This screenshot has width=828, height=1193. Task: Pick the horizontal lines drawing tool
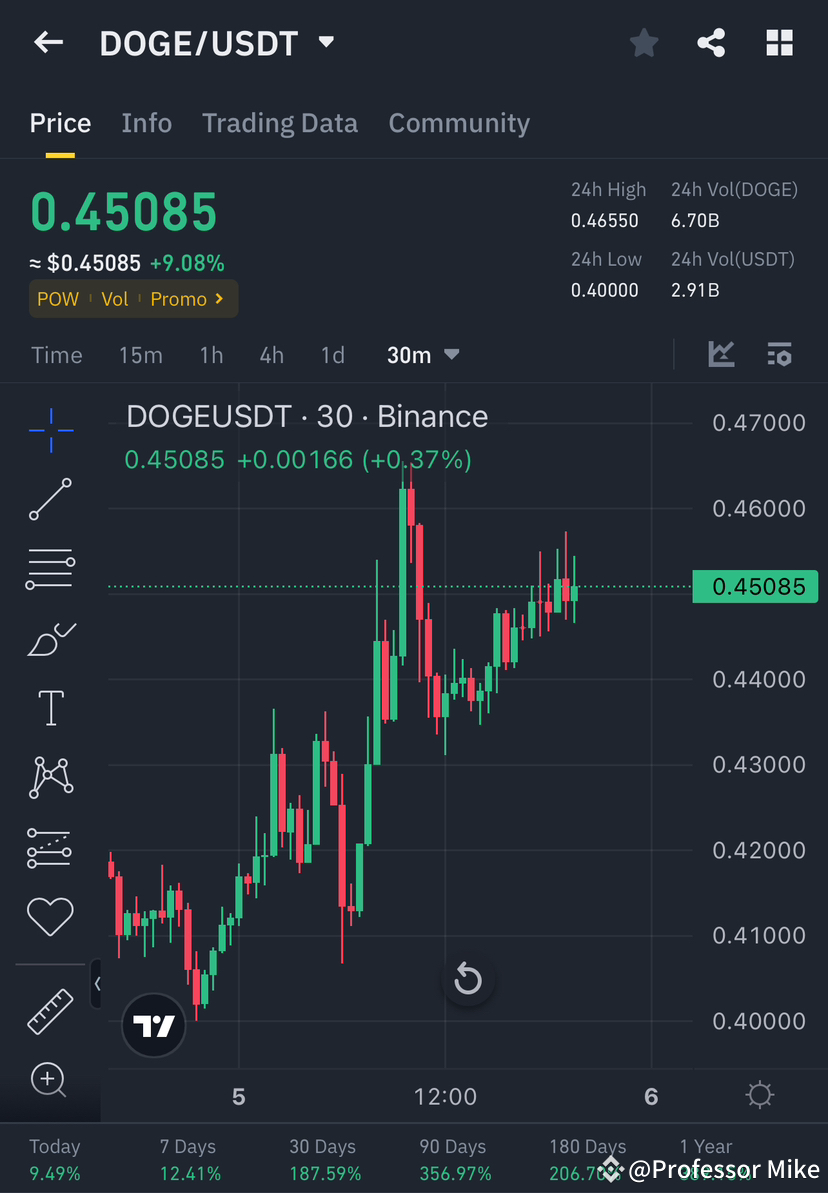click(x=49, y=568)
